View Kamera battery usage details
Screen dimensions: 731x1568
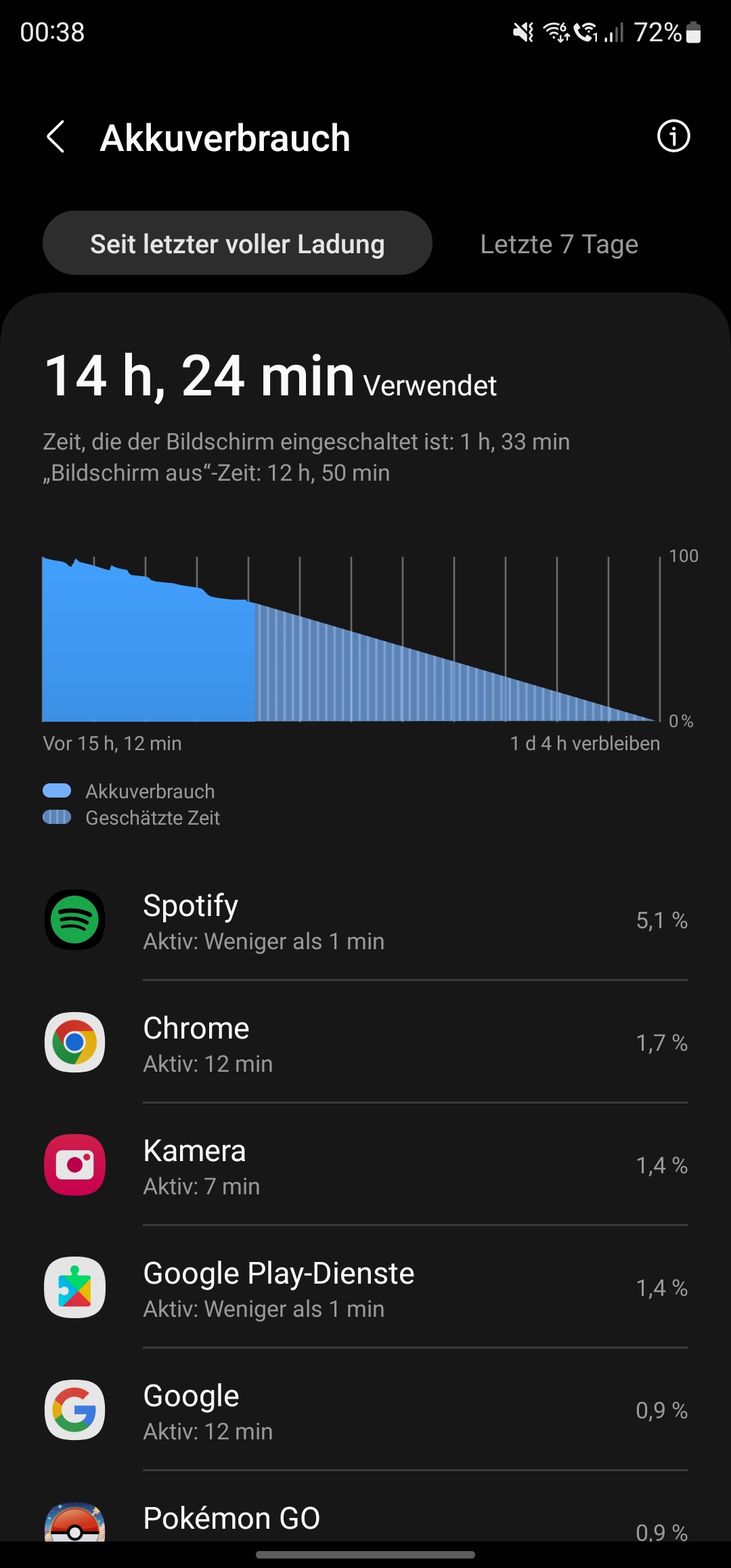(365, 1165)
